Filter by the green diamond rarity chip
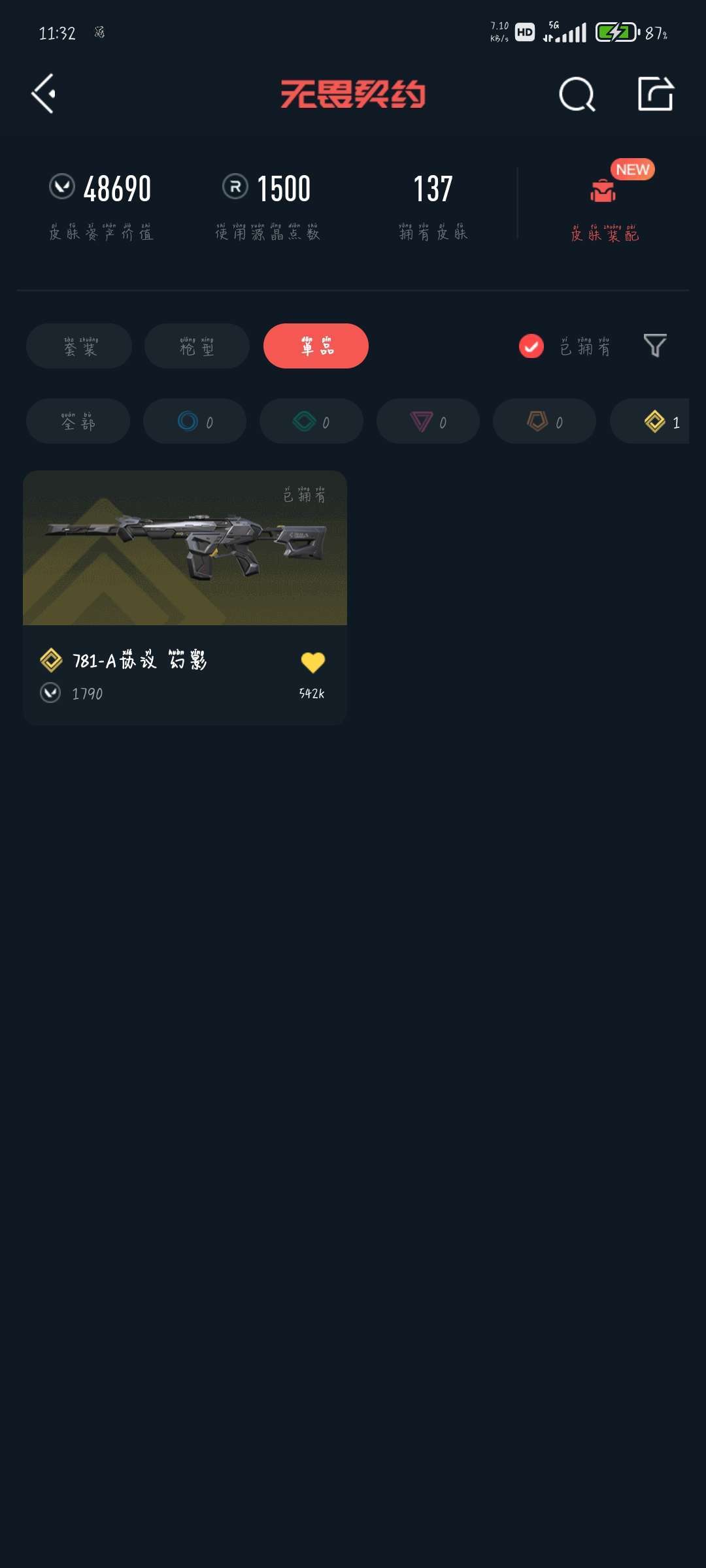Screen dimensions: 706x1568 click(311, 421)
